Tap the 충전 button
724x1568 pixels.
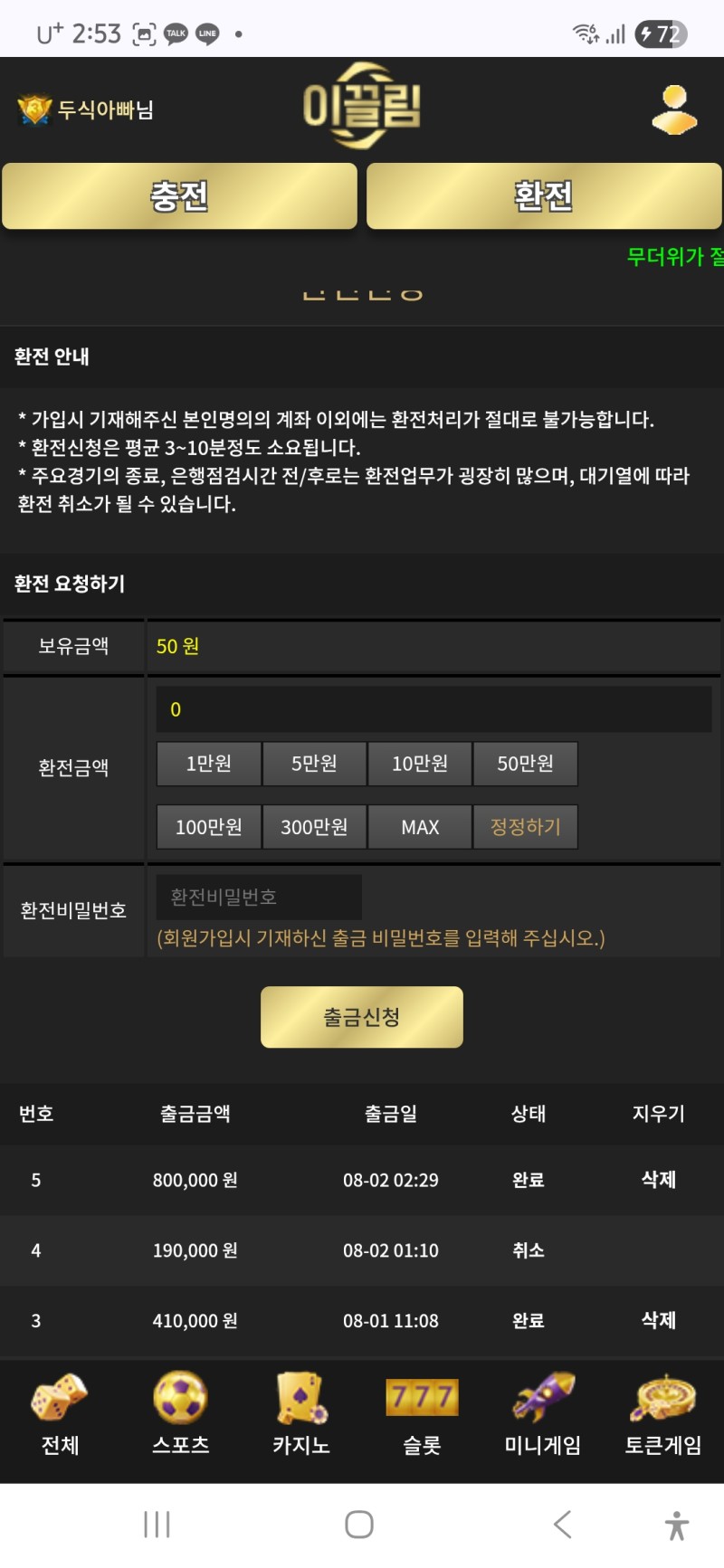click(x=179, y=195)
